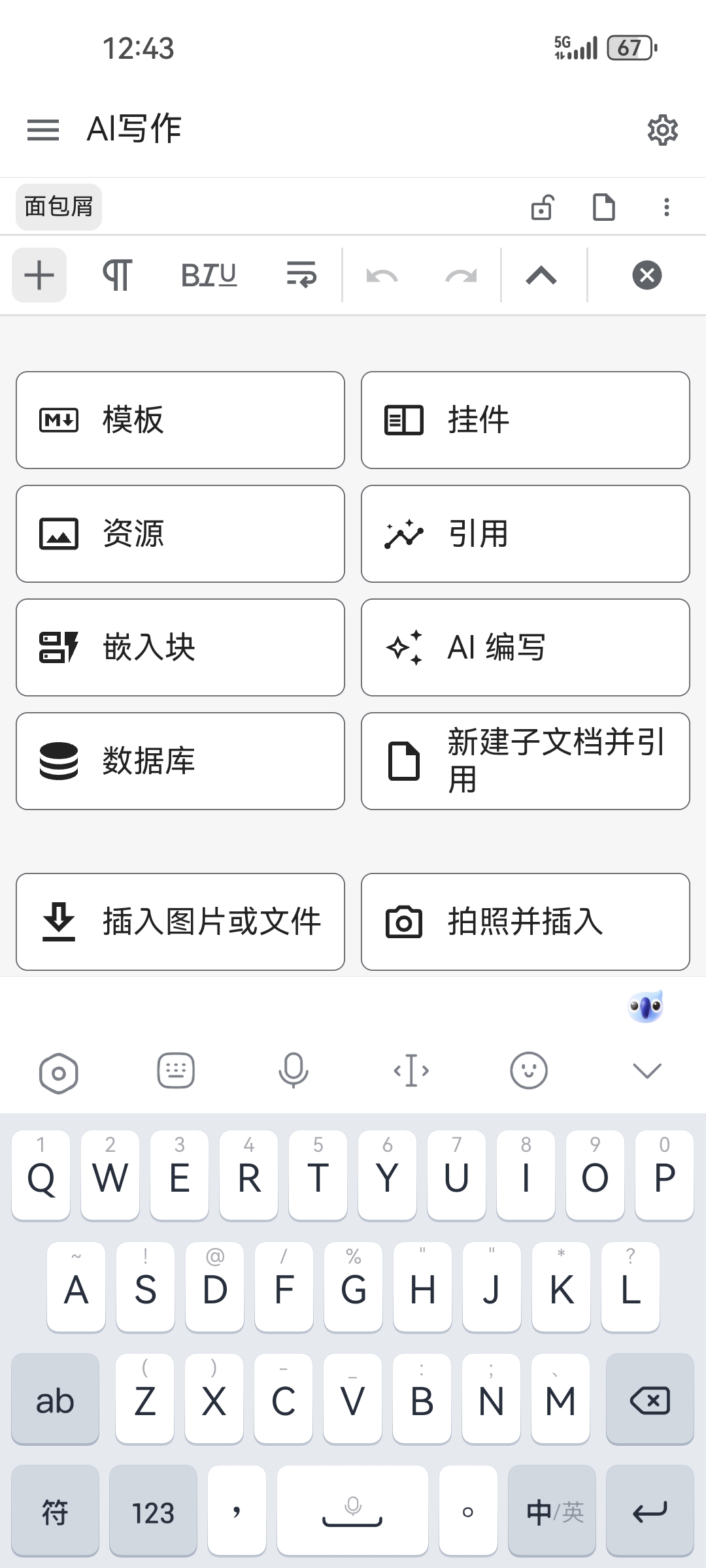Toggle the emoji panel on the keyboard
The height and width of the screenshot is (1568, 706).
click(528, 1071)
